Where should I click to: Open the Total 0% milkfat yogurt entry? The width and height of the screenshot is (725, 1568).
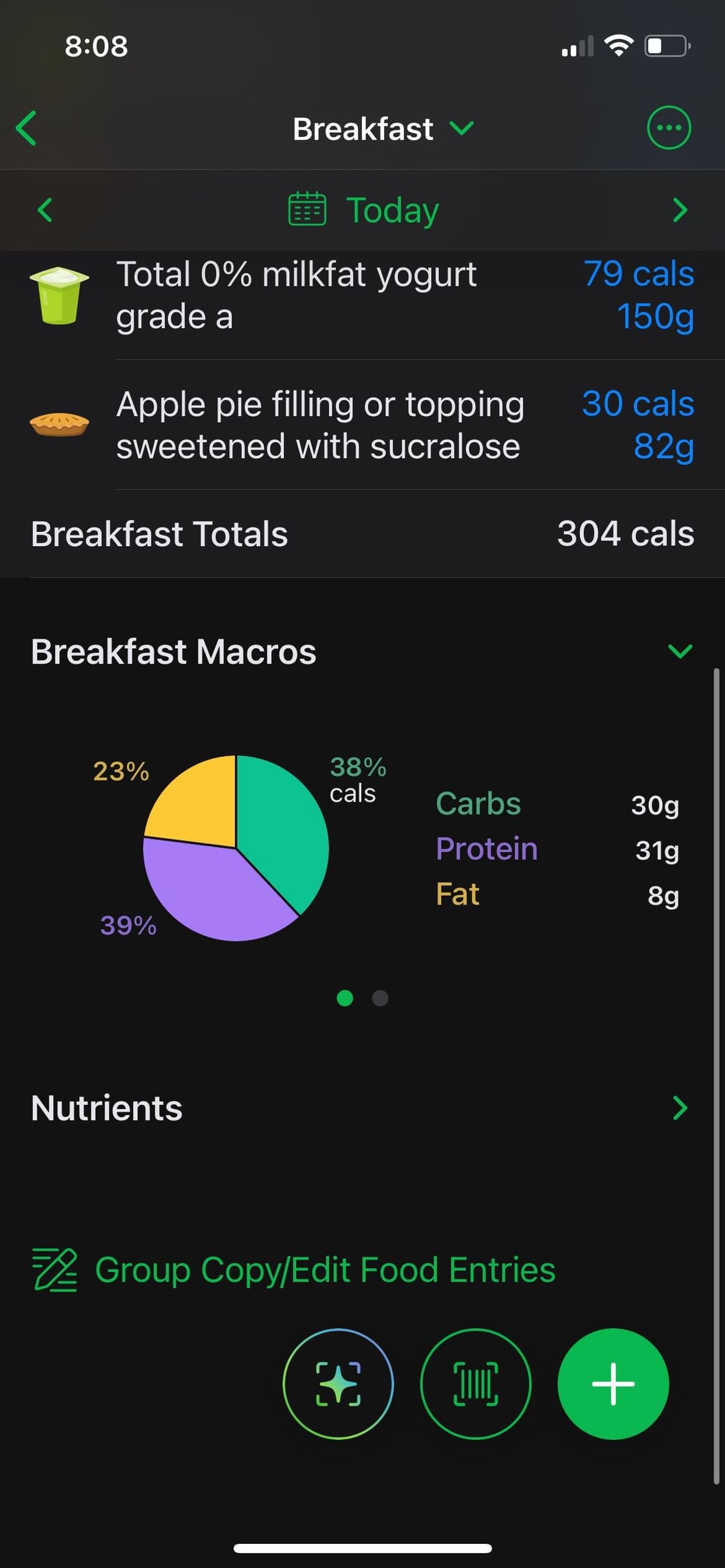362,295
